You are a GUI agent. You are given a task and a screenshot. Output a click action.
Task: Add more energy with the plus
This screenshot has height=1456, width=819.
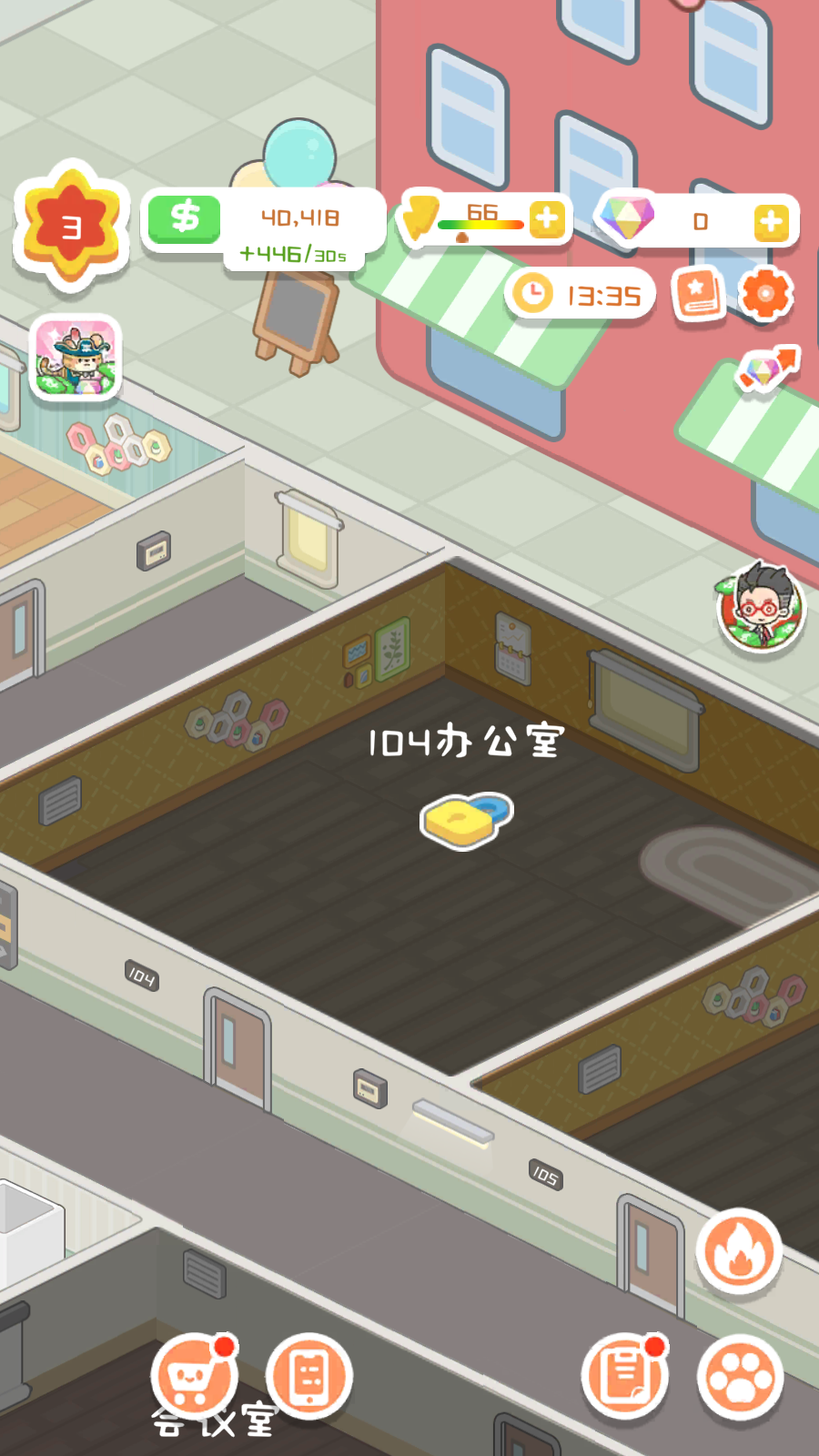547,219
